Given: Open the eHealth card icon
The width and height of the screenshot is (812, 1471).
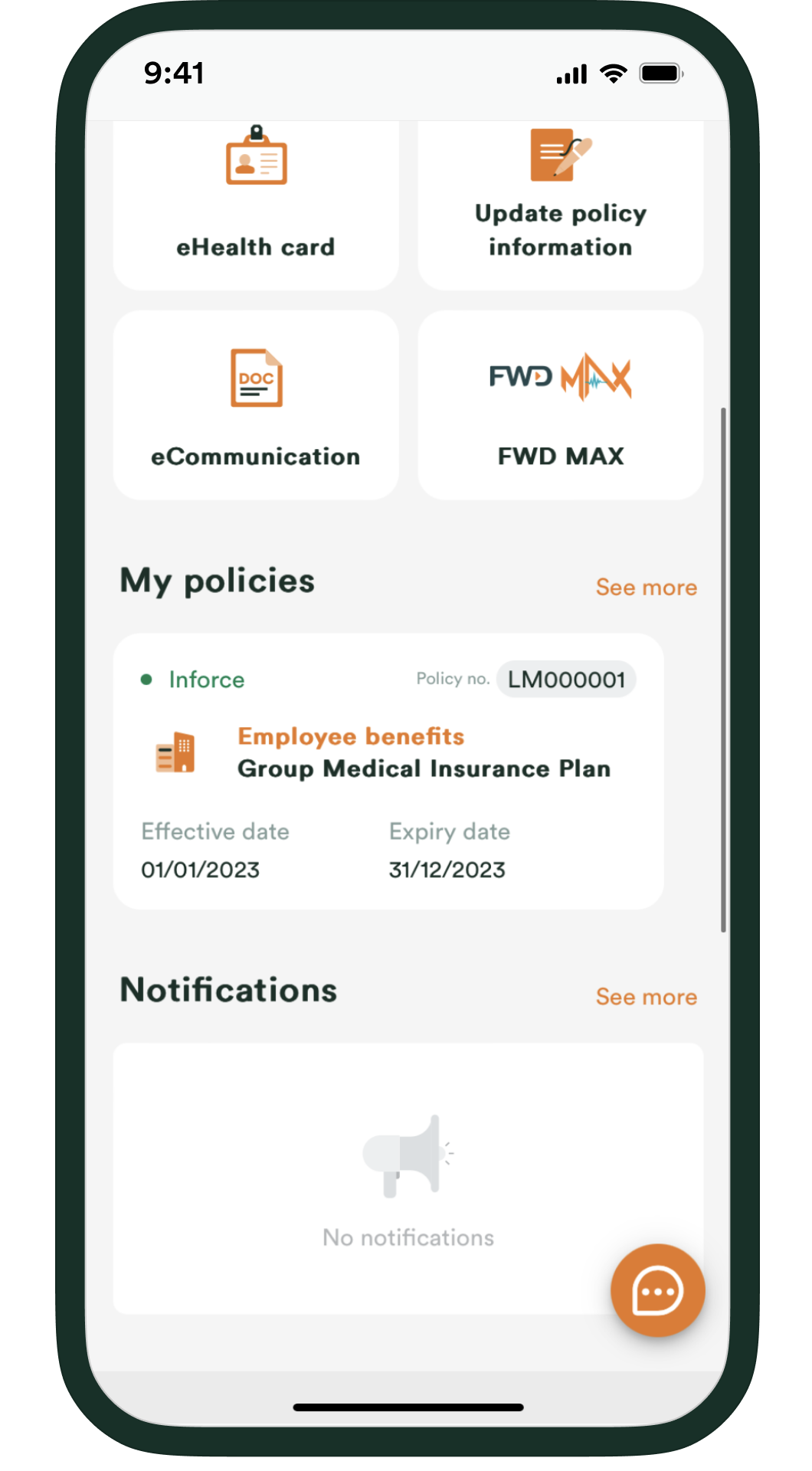Looking at the screenshot, I should pyautogui.click(x=256, y=159).
